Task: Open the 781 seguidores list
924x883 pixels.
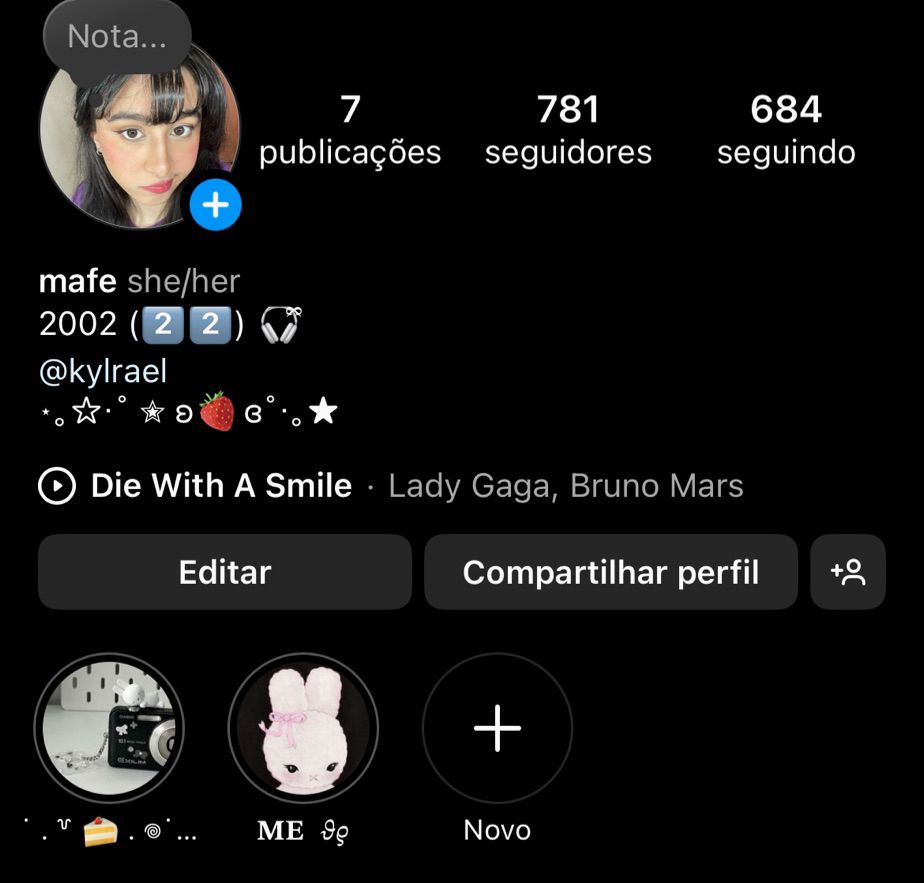Action: tap(567, 129)
